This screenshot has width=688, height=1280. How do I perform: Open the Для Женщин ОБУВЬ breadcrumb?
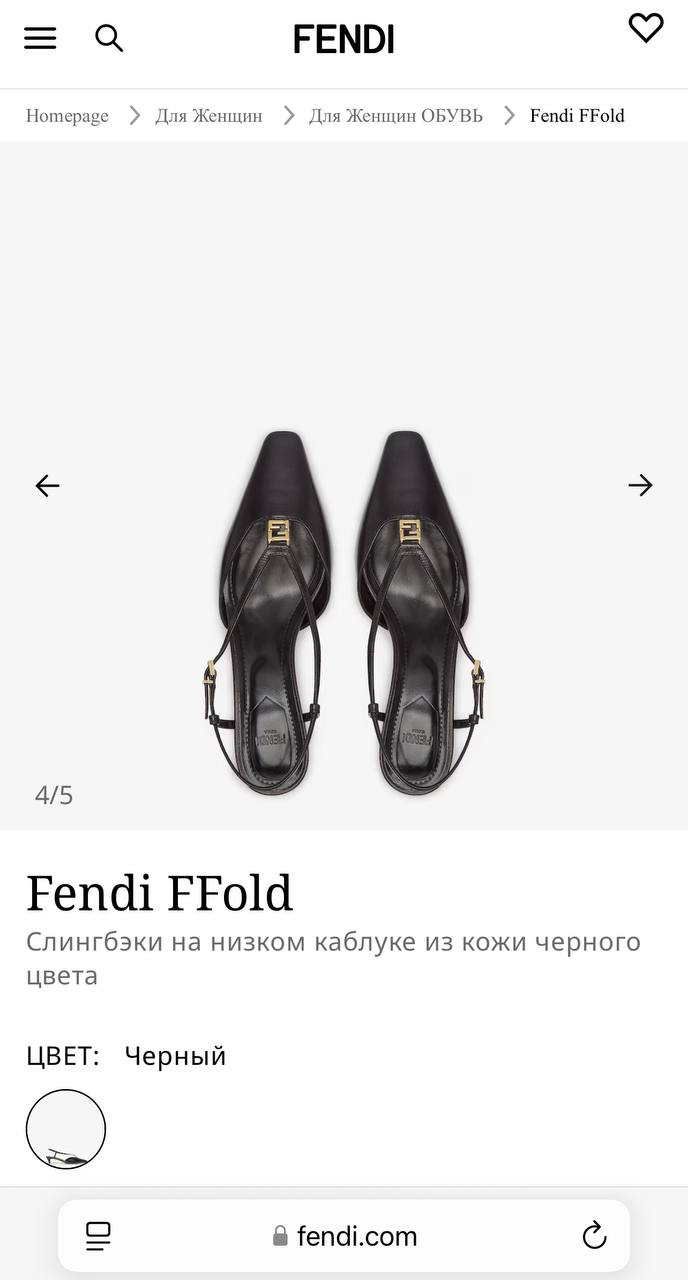tap(395, 115)
